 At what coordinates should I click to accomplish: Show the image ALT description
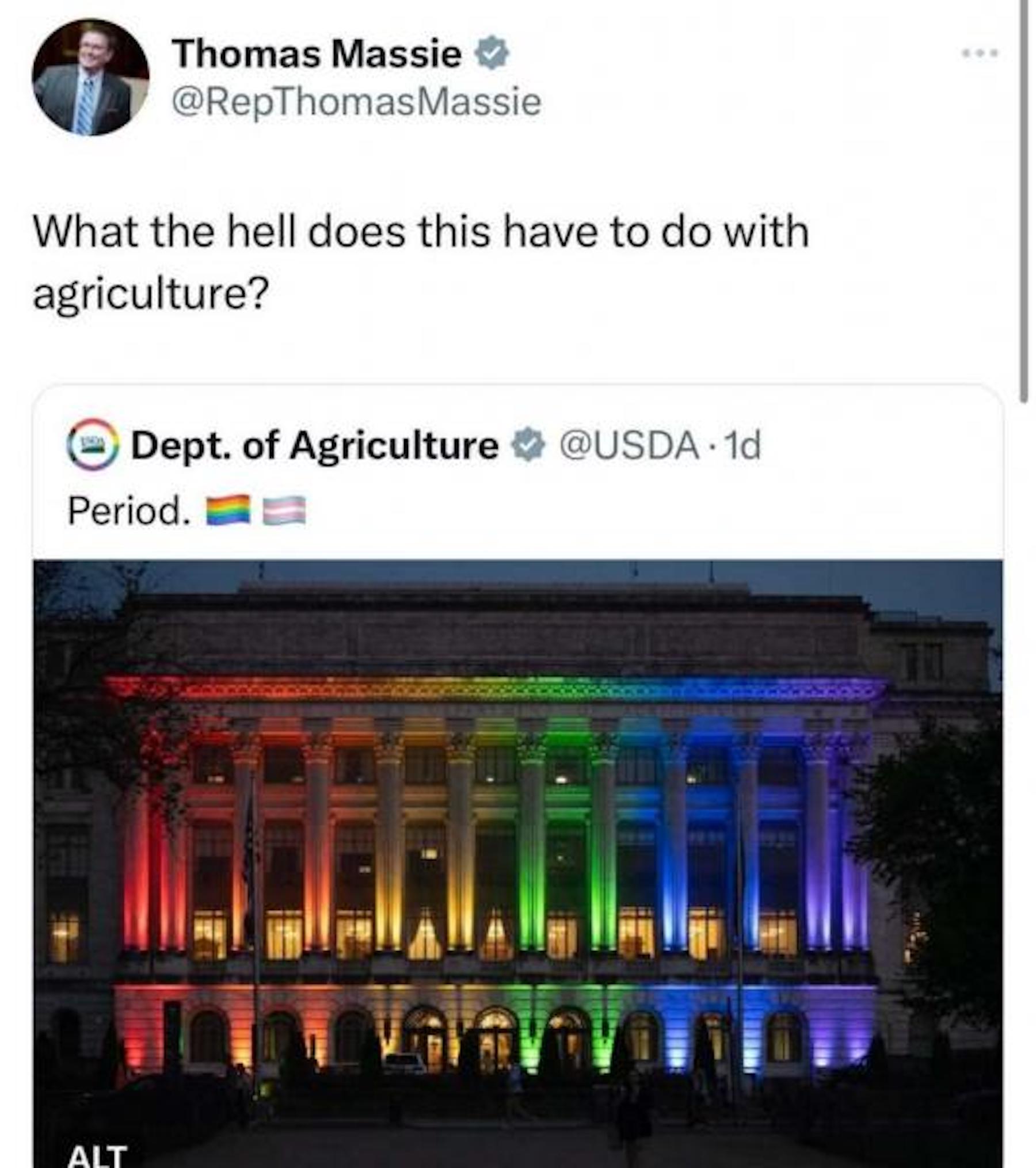click(x=97, y=1154)
